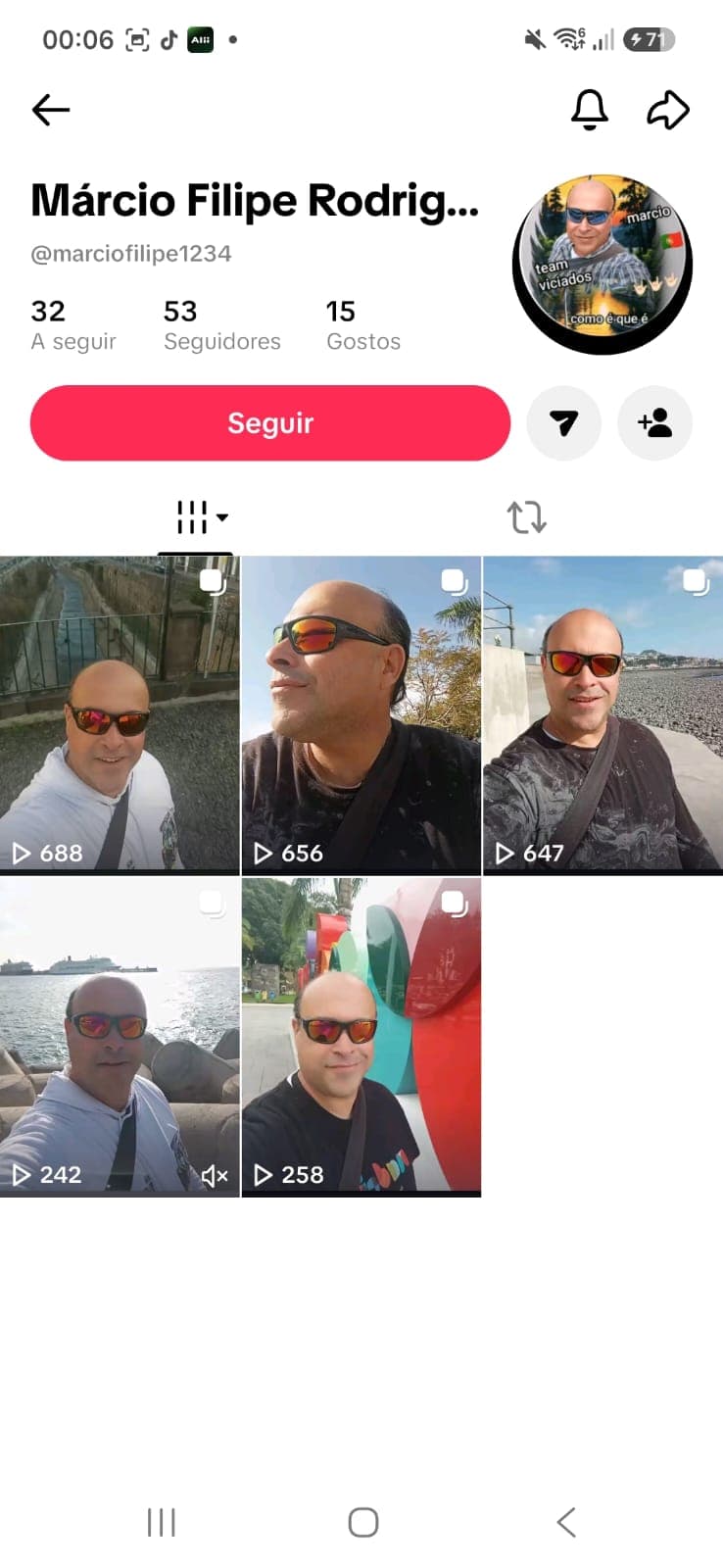Screen dimensions: 723x1568
Task: Open the notifications bell
Action: point(590,110)
